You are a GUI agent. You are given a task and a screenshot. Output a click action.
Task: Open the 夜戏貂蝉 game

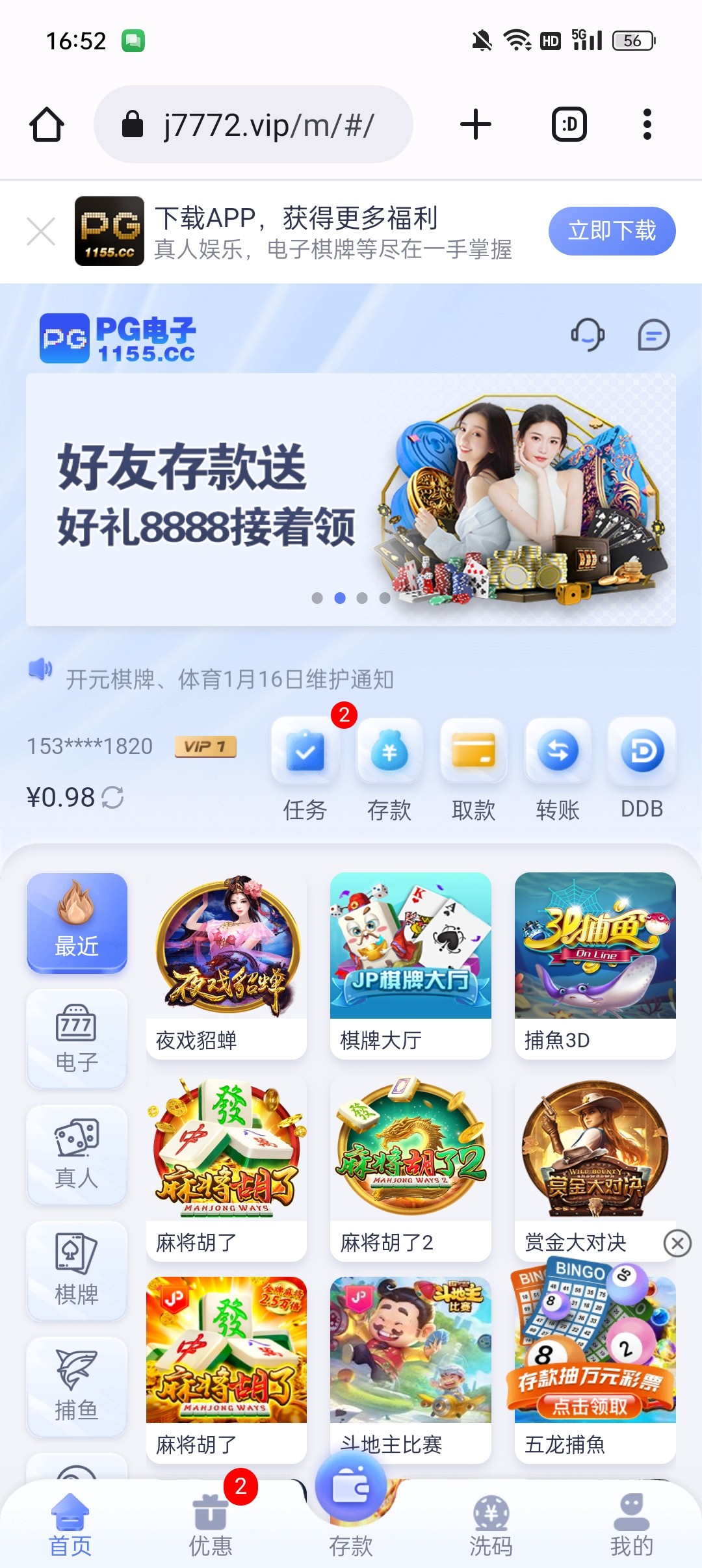pyautogui.click(x=226, y=965)
